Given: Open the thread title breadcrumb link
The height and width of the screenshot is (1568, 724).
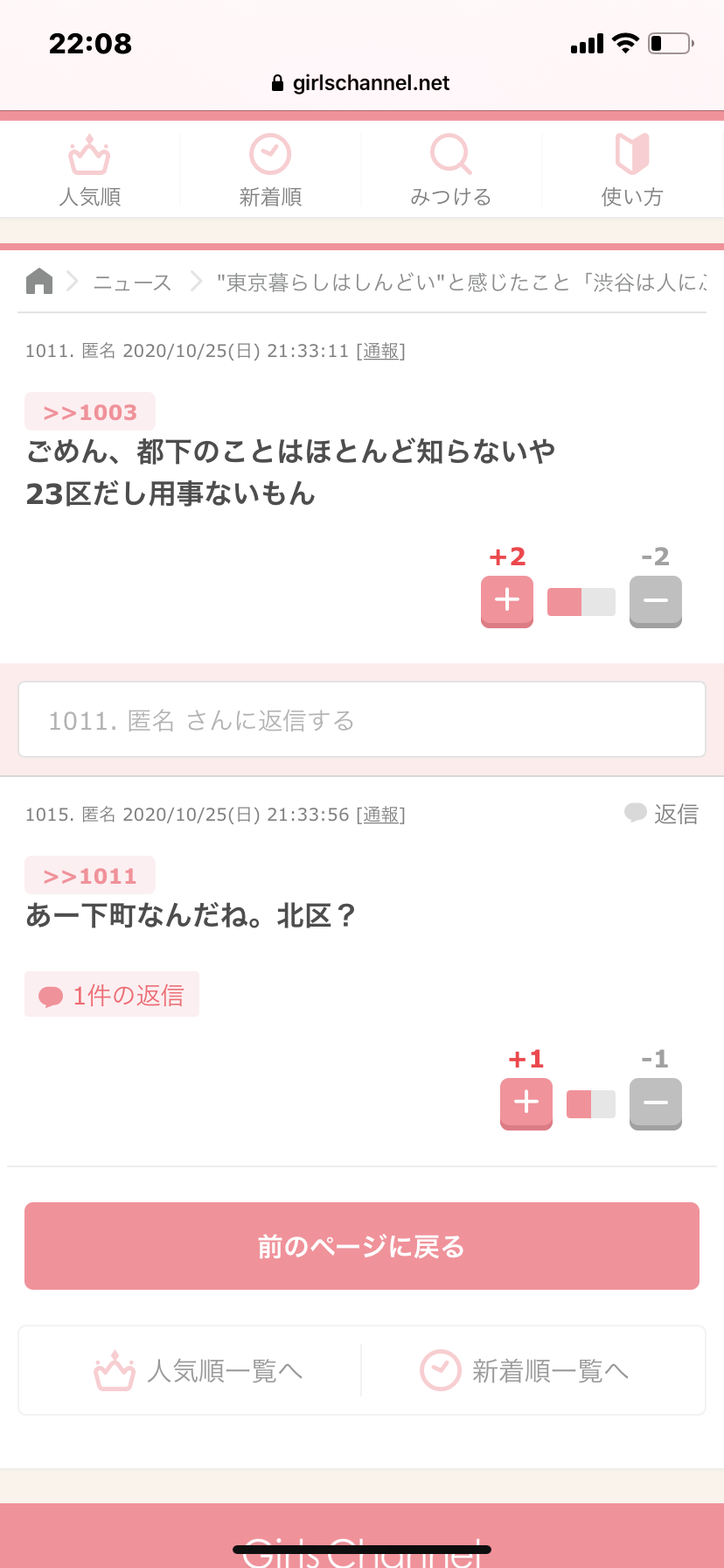Looking at the screenshot, I should [462, 283].
